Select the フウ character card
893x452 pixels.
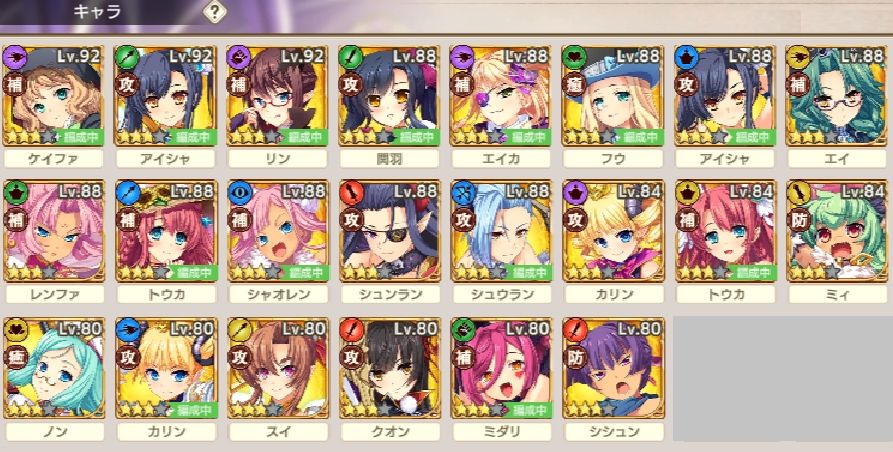[613, 97]
